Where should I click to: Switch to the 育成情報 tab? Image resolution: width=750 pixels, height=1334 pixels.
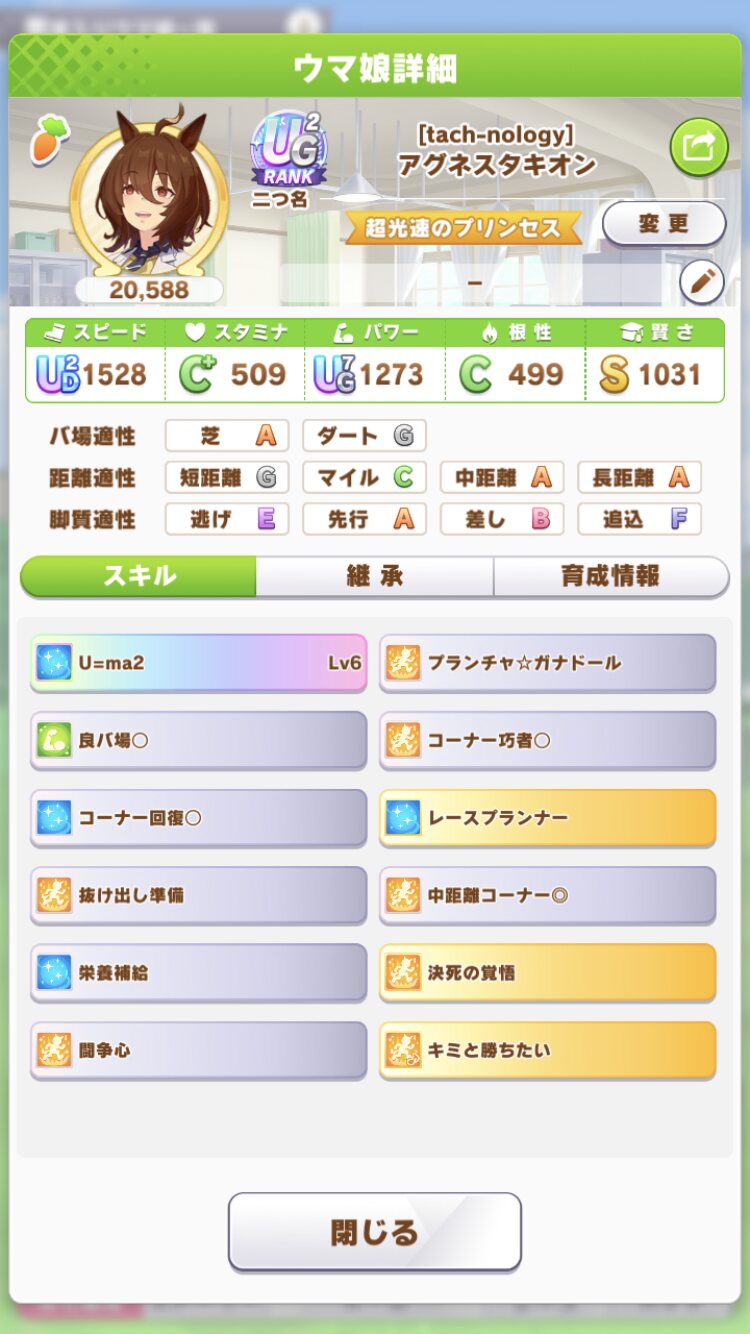(610, 576)
